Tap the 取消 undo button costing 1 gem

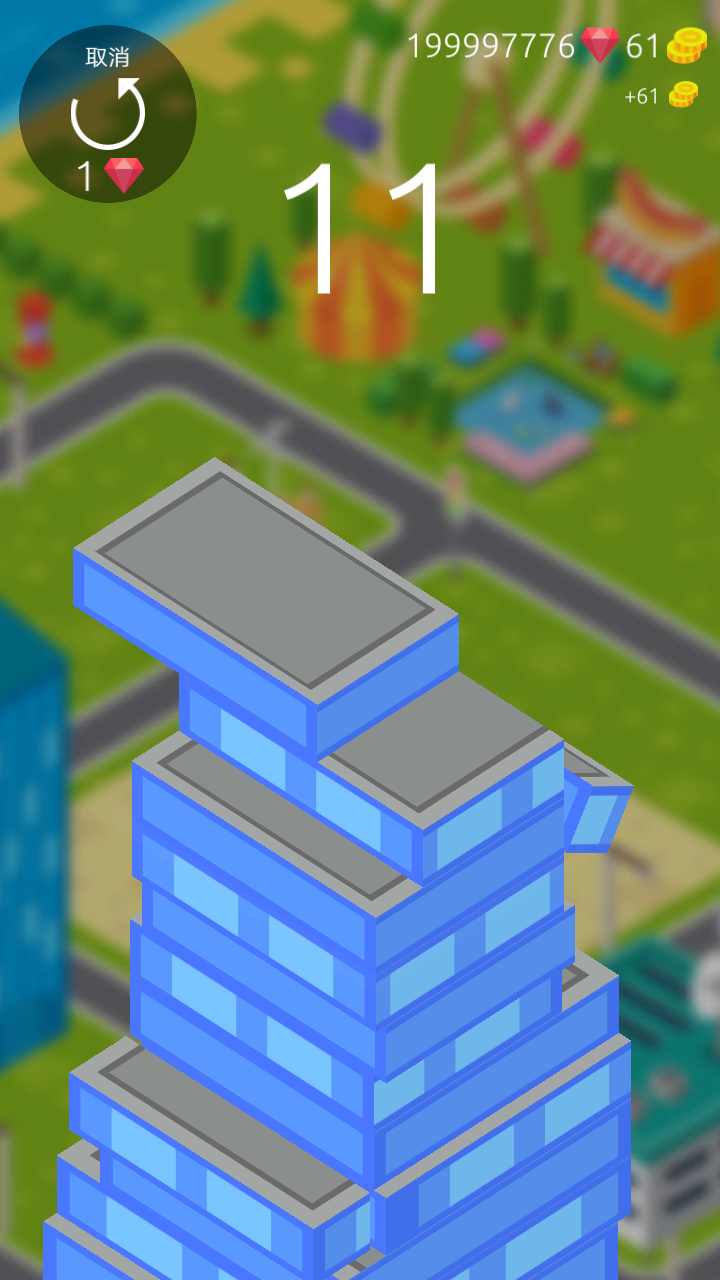tap(108, 114)
